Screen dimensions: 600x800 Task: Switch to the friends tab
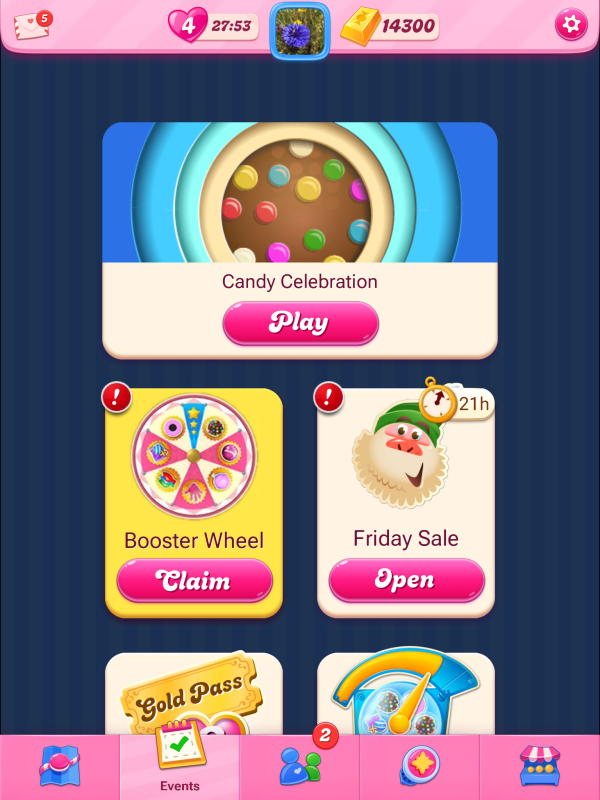[300, 767]
